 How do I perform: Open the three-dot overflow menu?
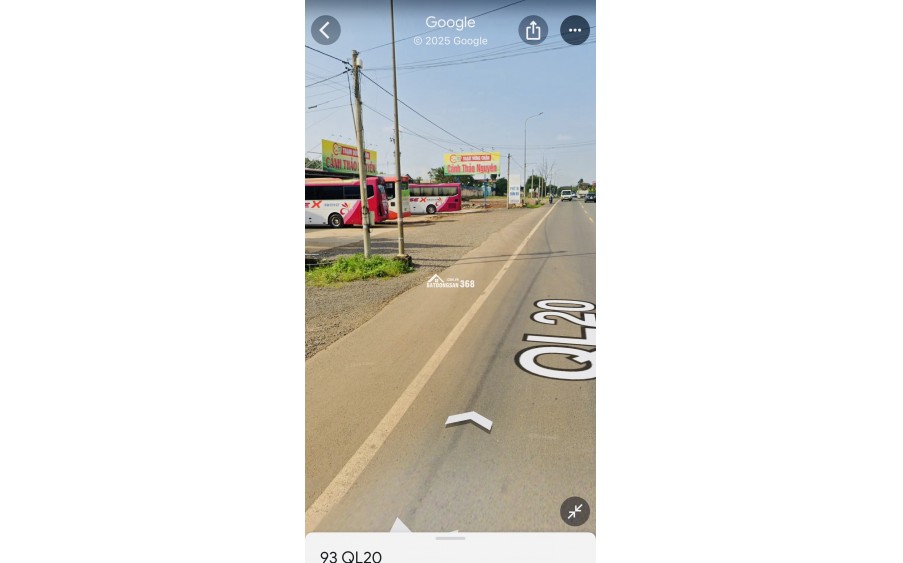(x=575, y=30)
